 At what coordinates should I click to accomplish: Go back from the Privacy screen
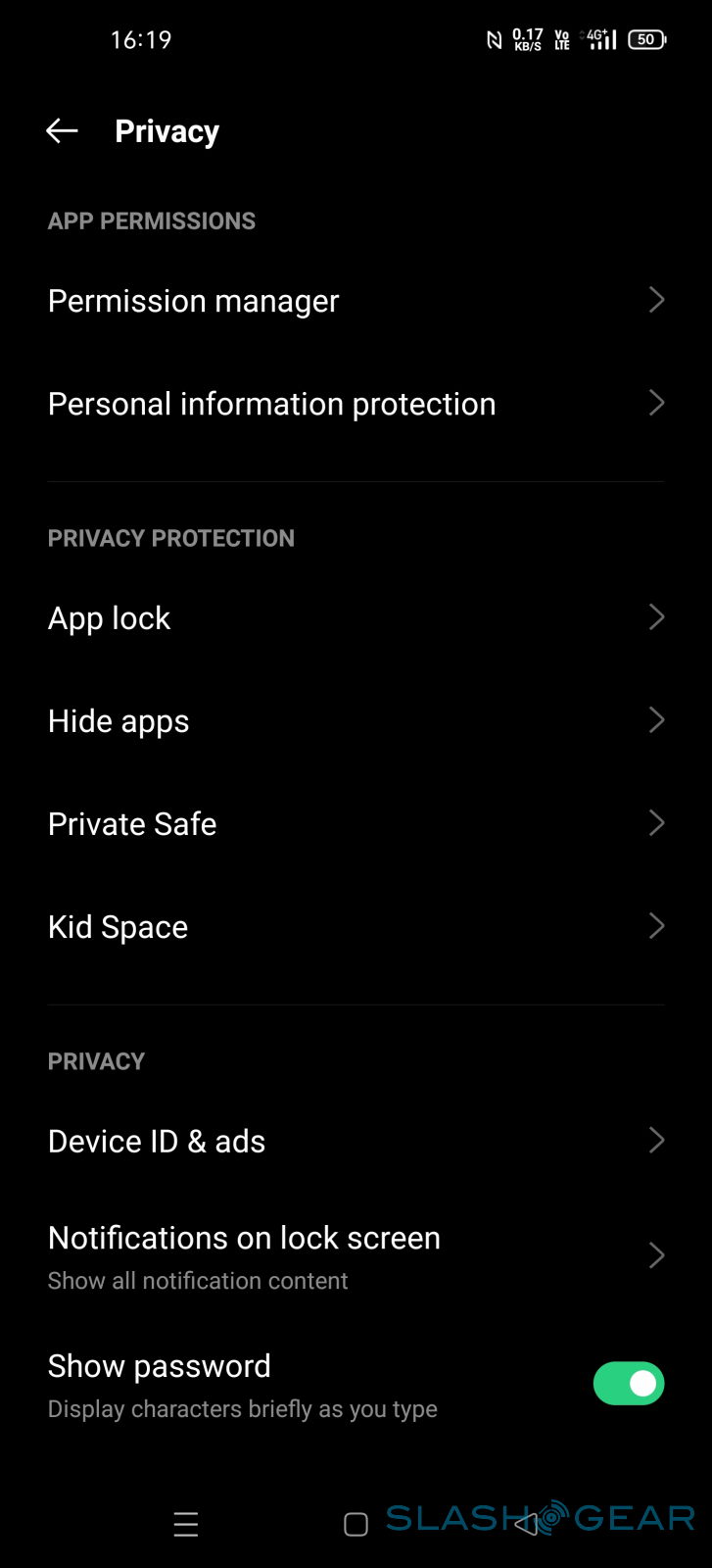click(x=62, y=131)
